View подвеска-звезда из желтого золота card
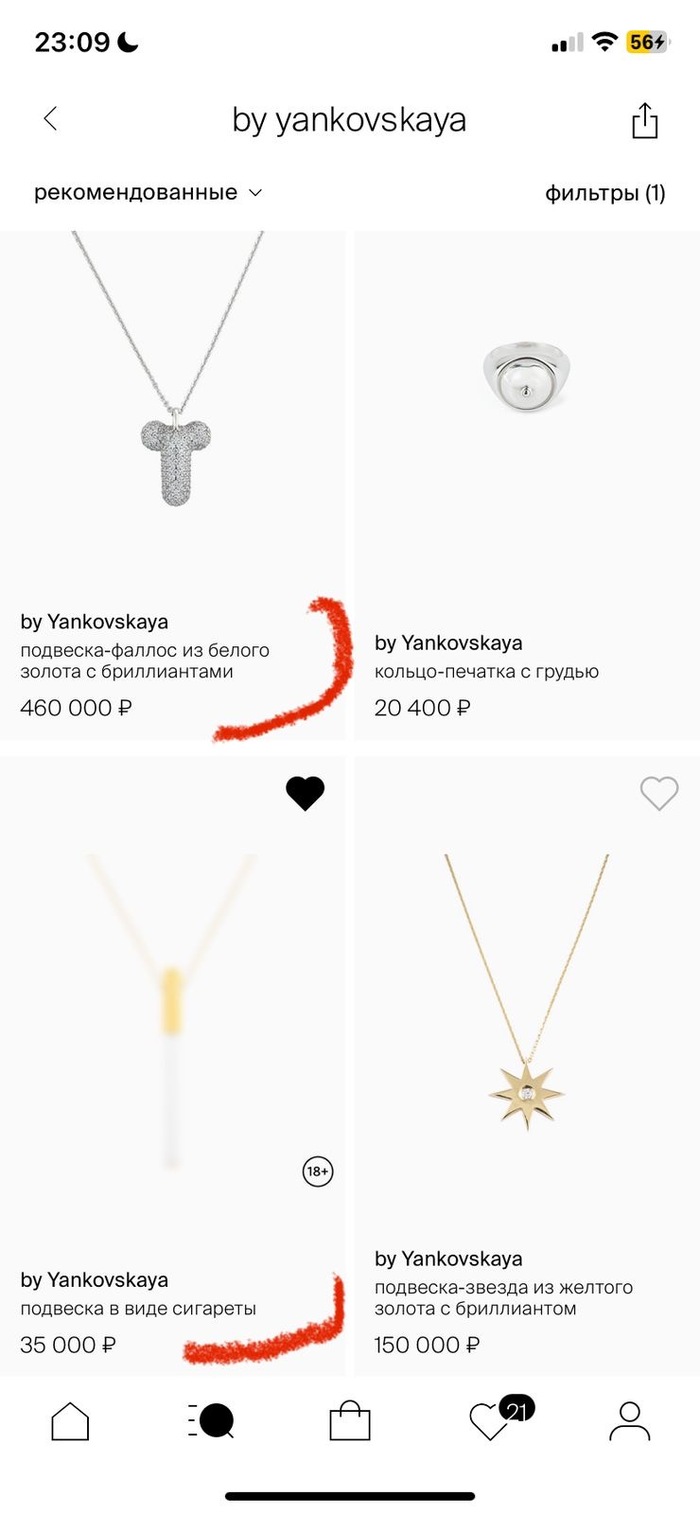The image size is (700, 1514). coord(526,1010)
